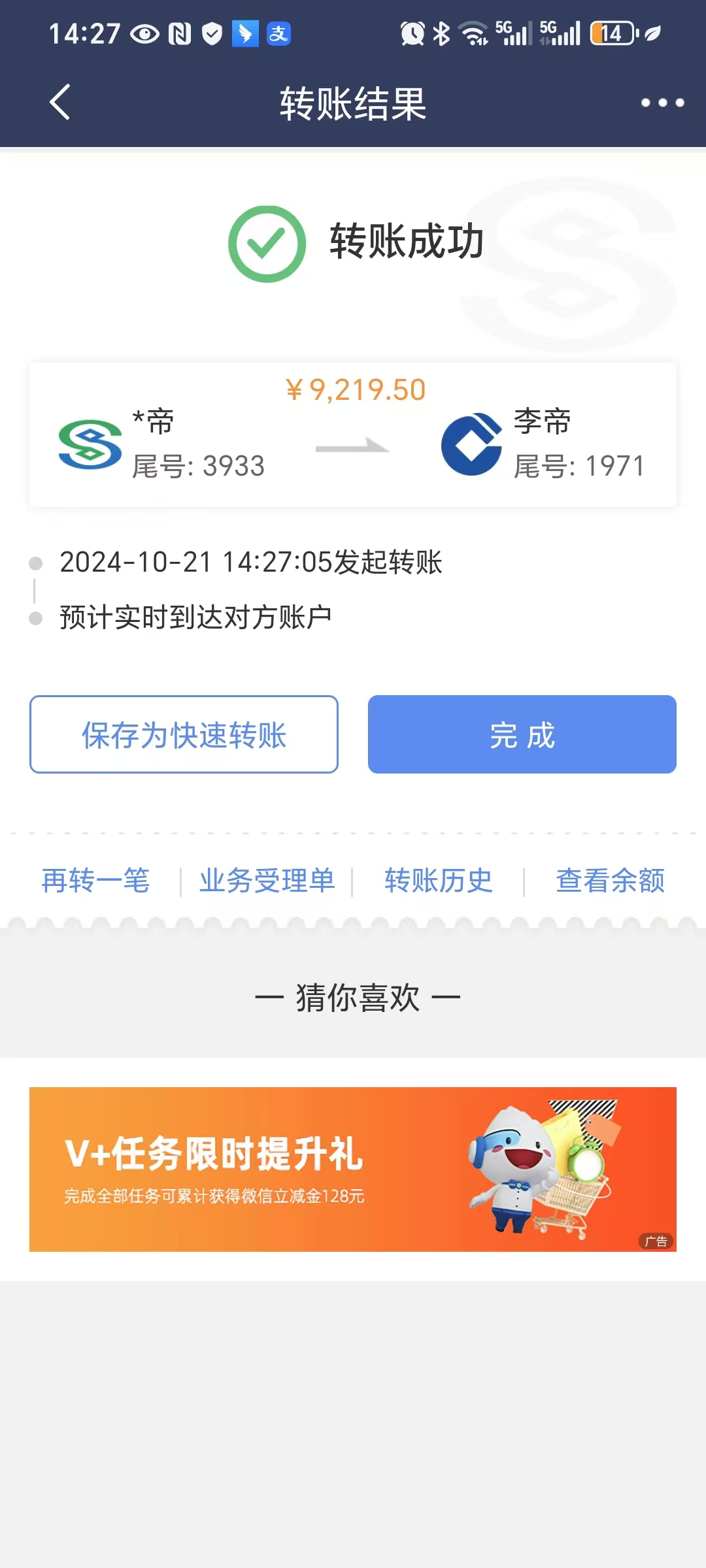Viewport: 706px width, 1568px height.
Task: Open the three-dot overflow menu
Action: (x=662, y=103)
